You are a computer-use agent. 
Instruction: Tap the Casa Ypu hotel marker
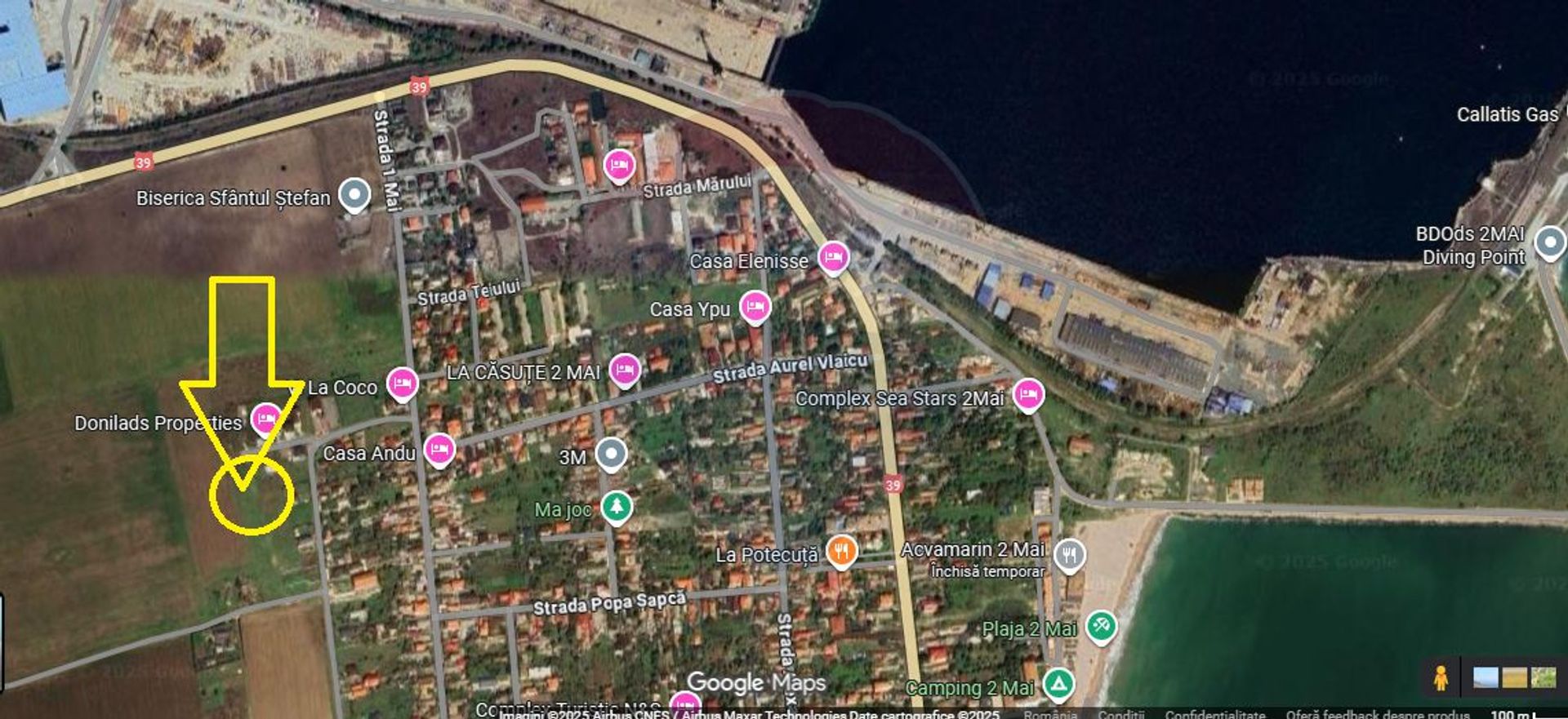(755, 307)
